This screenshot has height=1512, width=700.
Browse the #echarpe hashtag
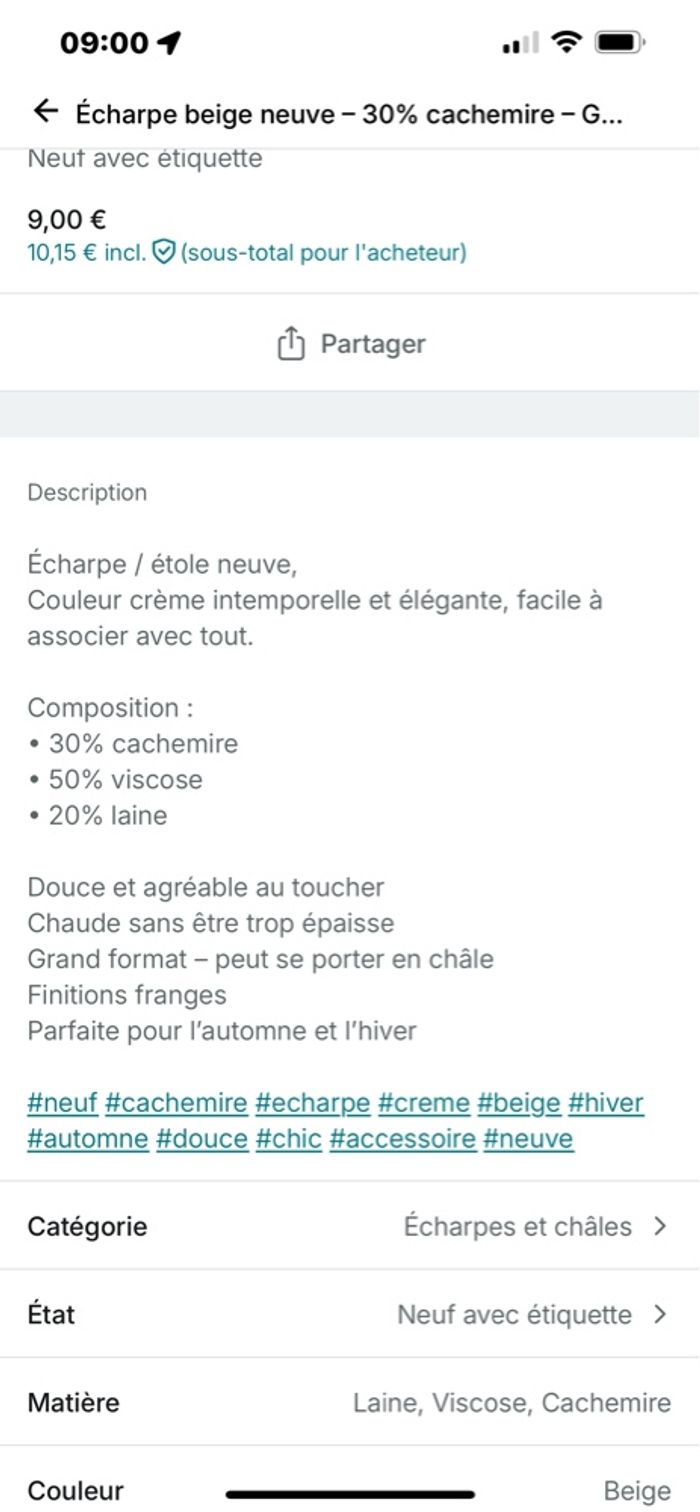coord(313,1103)
